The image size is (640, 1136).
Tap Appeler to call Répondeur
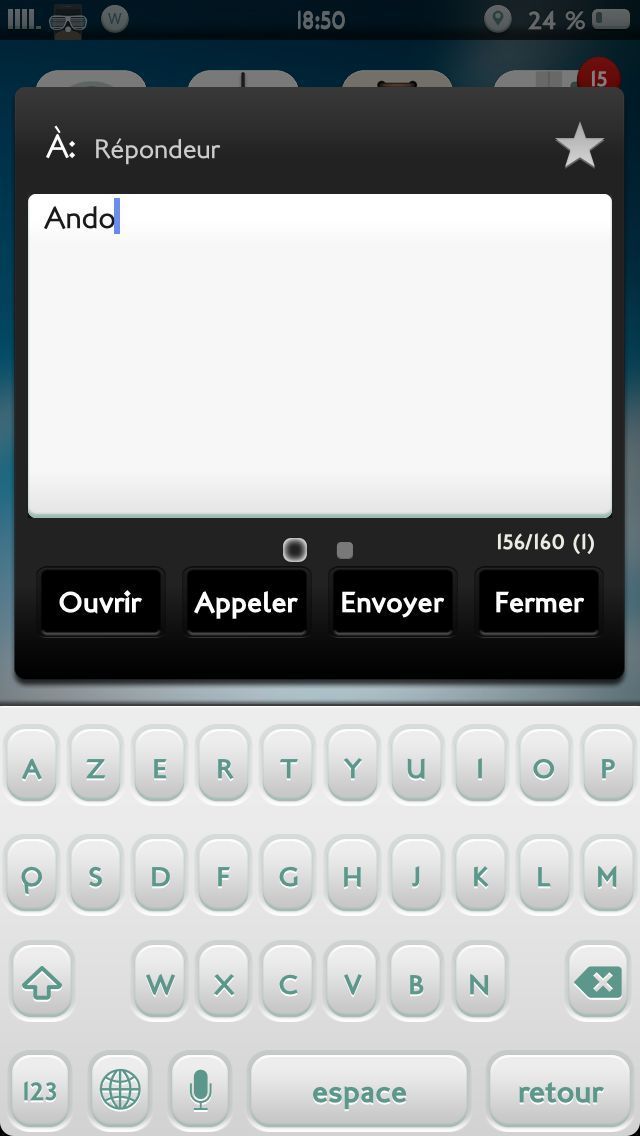point(246,602)
